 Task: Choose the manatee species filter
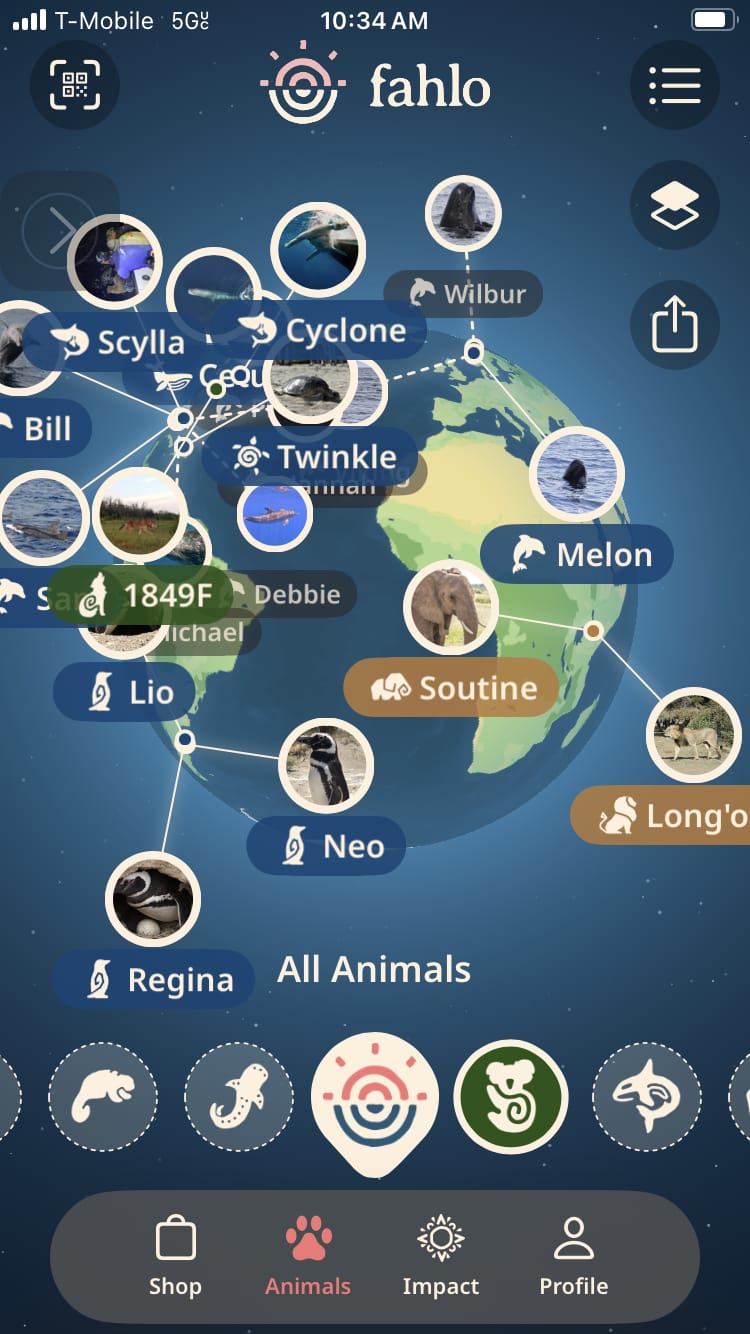click(x=103, y=1097)
